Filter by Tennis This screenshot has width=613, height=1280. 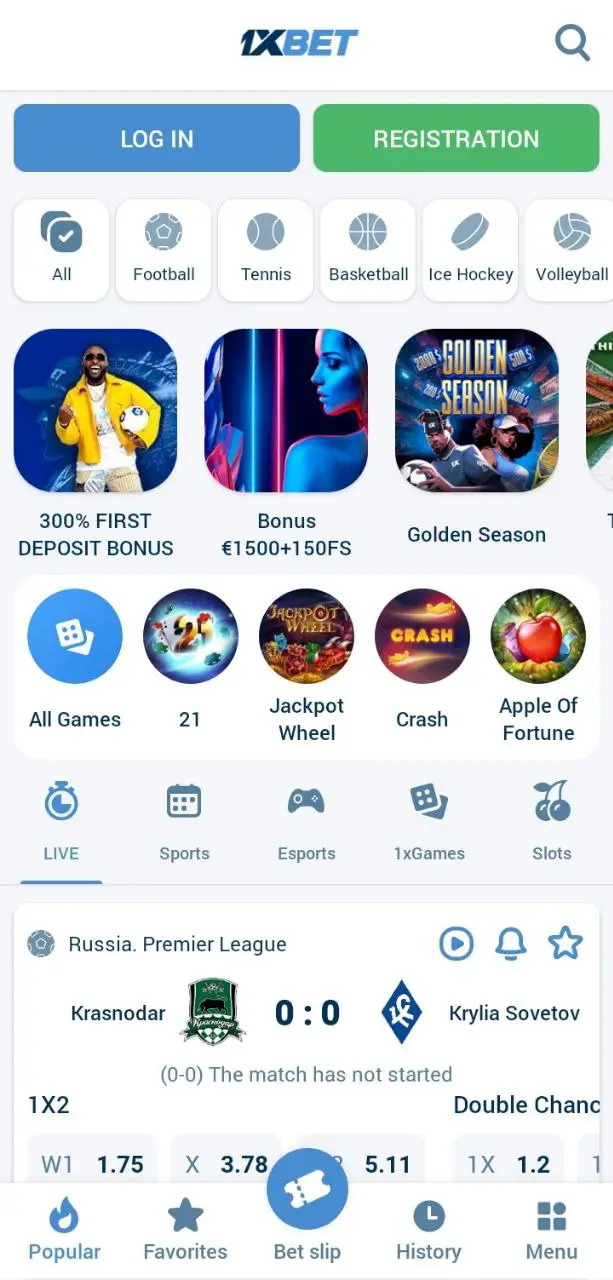[x=266, y=250]
